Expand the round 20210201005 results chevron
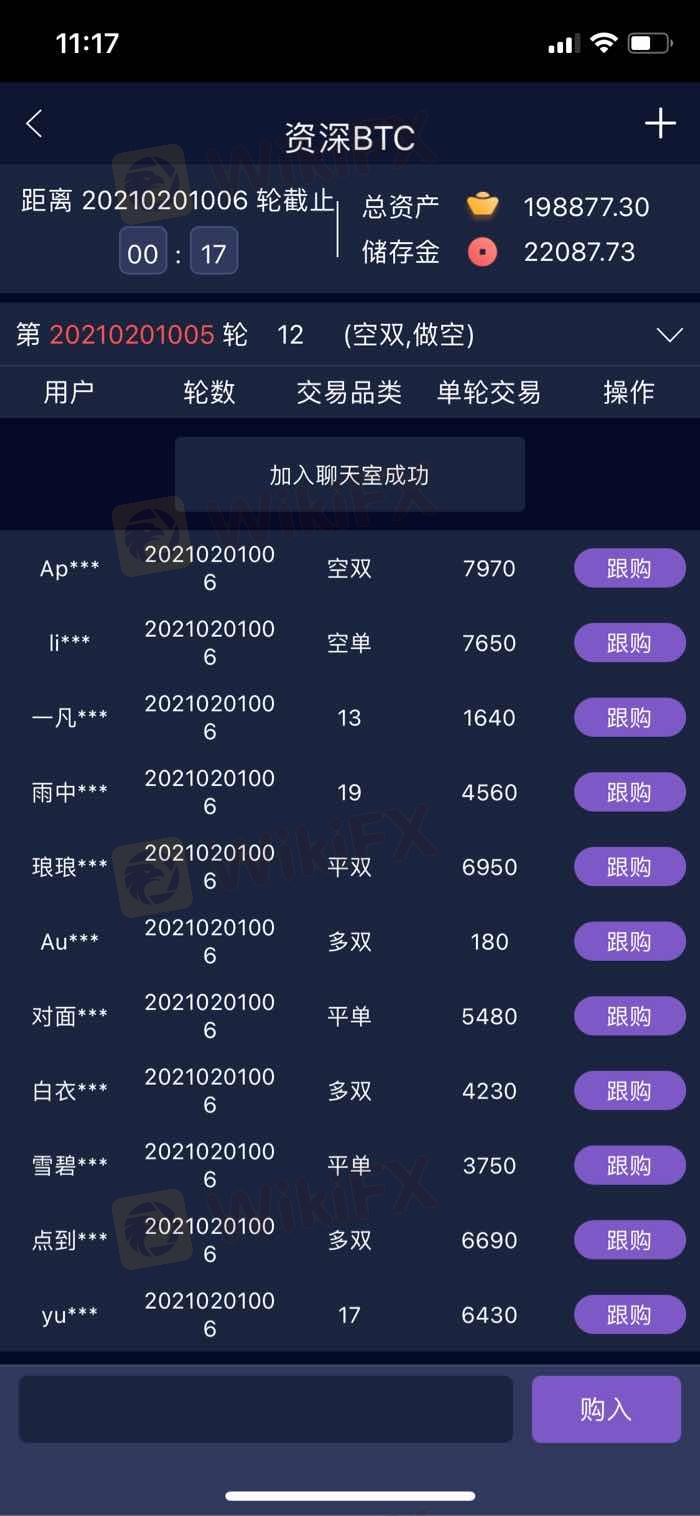Image resolution: width=700 pixels, height=1516 pixels. [x=669, y=335]
